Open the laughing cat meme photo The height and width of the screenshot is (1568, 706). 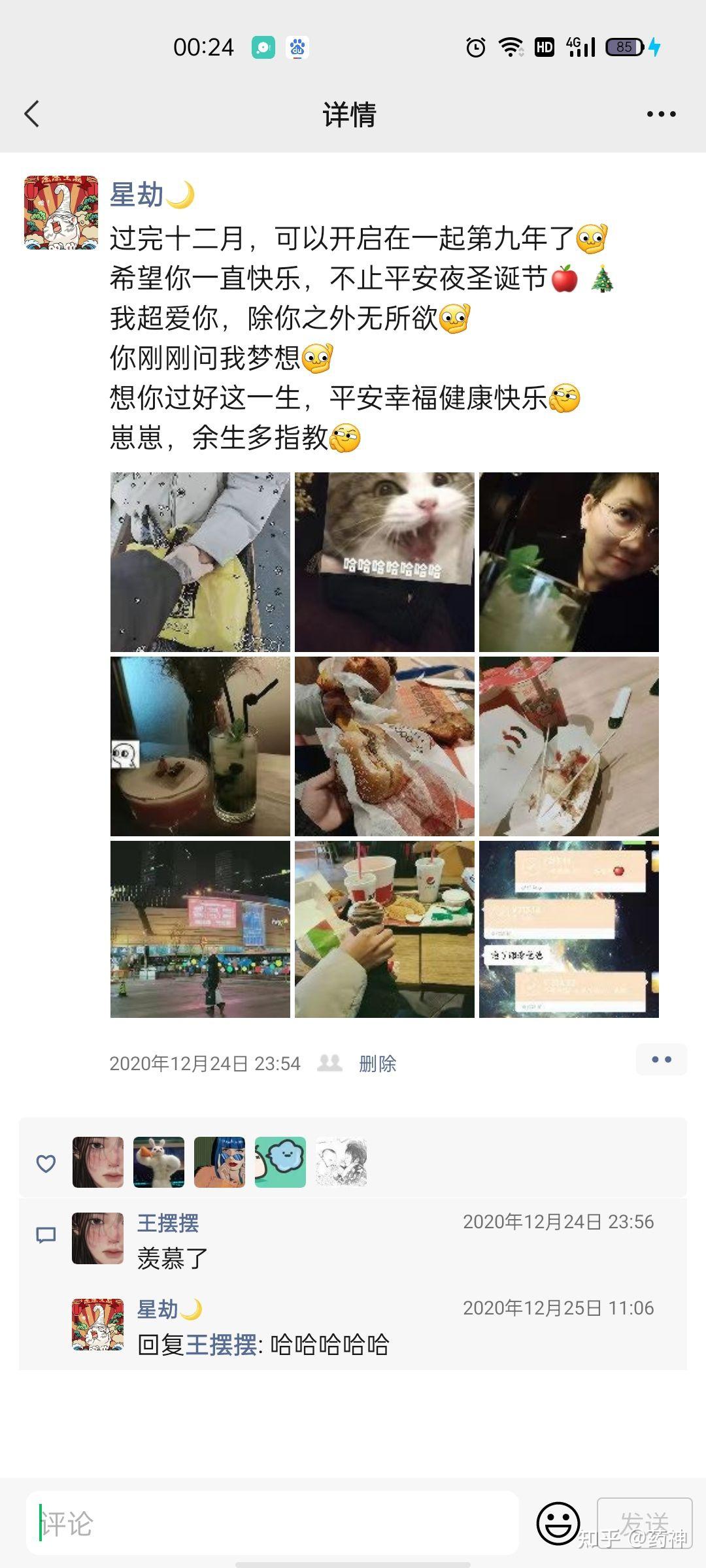pyautogui.click(x=384, y=562)
